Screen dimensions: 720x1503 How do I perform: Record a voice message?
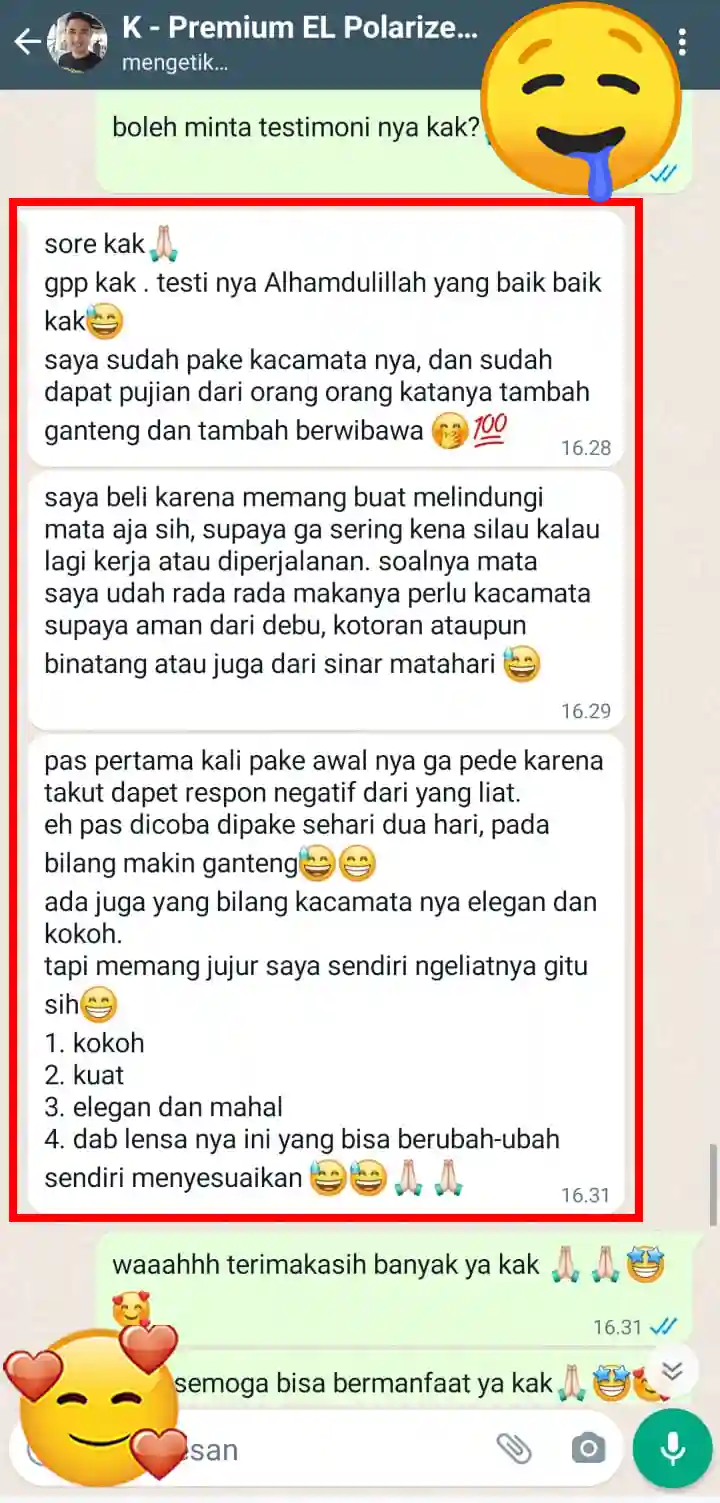pos(672,1449)
